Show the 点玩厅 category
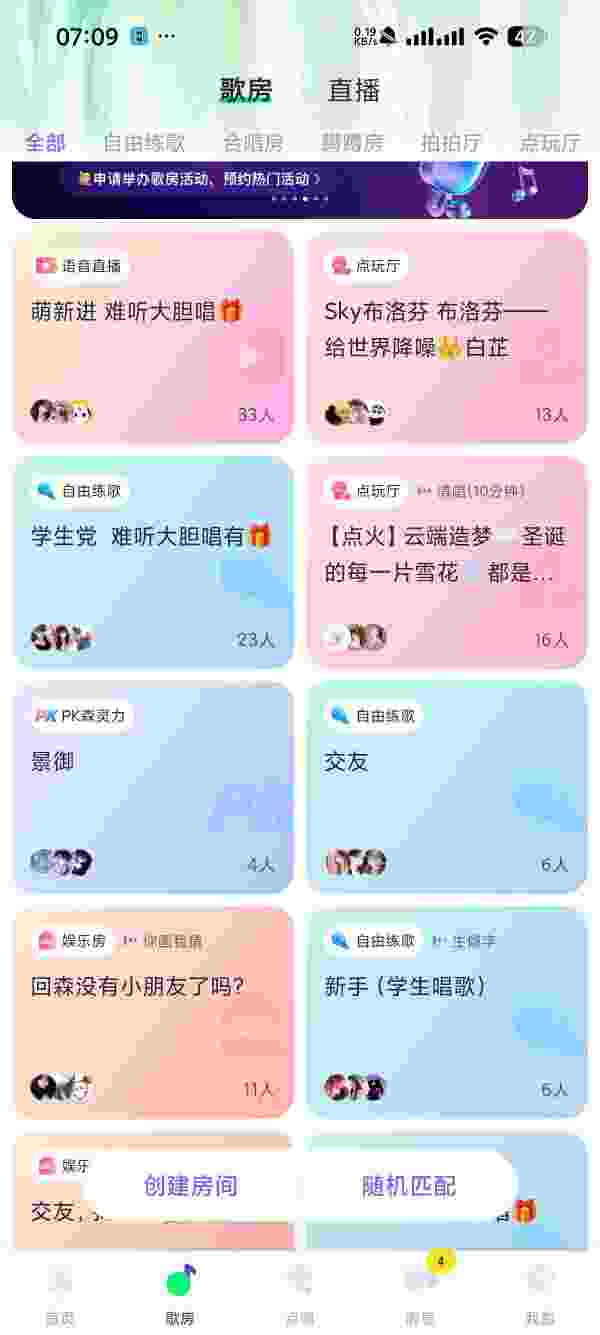Viewport: 600px width, 1335px height. (x=549, y=143)
